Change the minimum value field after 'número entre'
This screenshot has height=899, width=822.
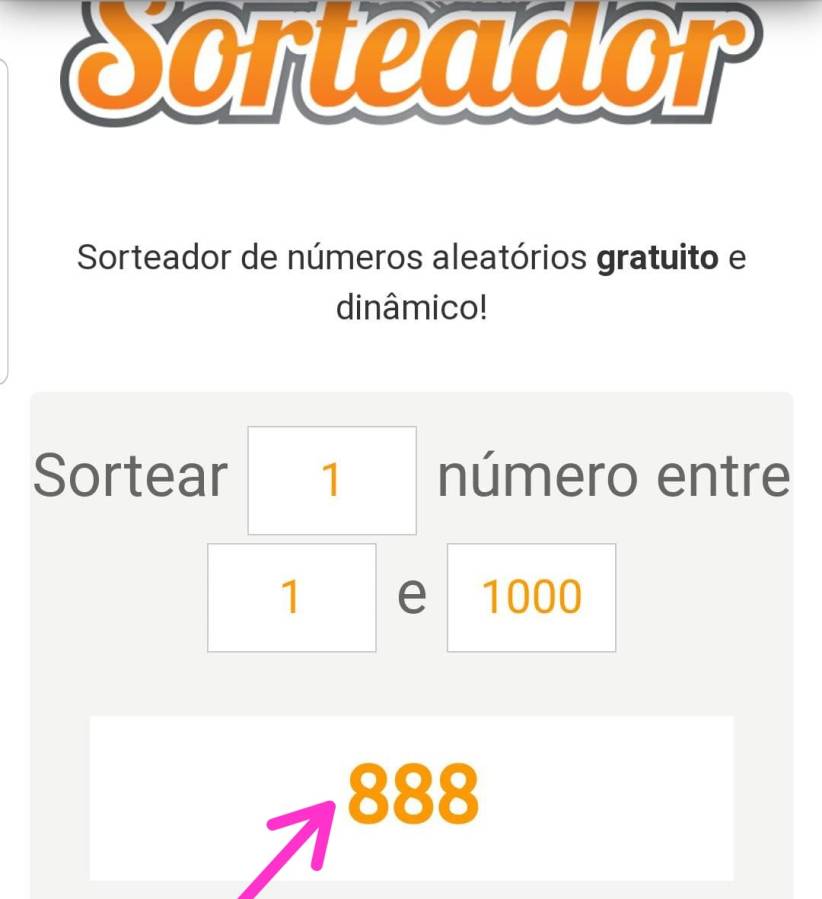tap(292, 598)
